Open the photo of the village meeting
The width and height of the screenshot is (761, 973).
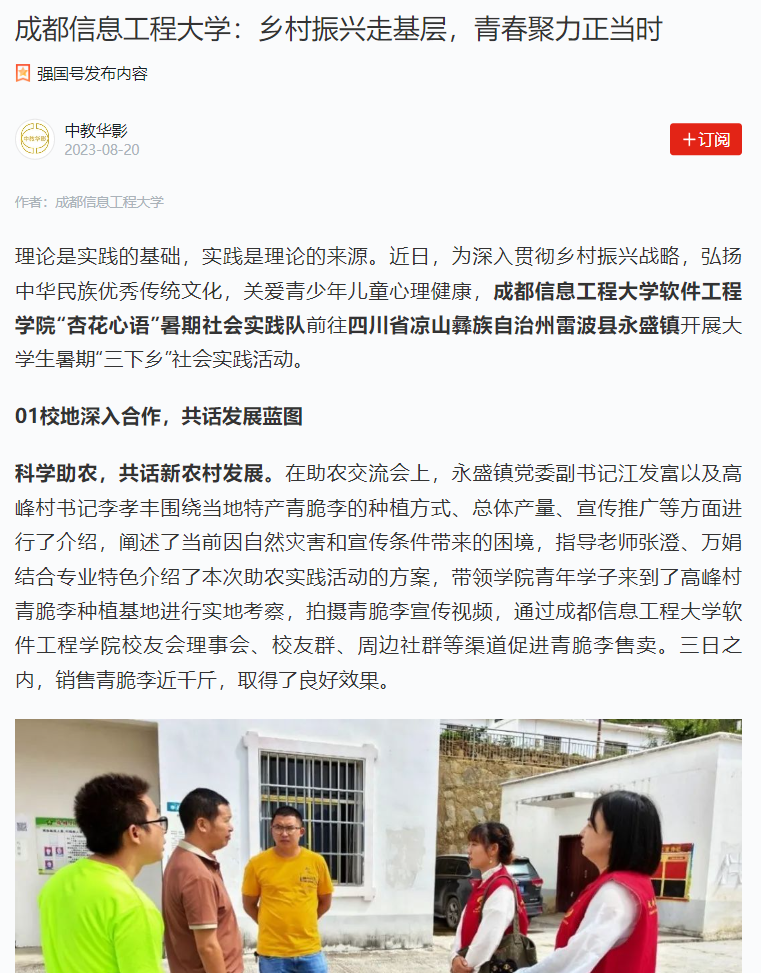(x=378, y=845)
